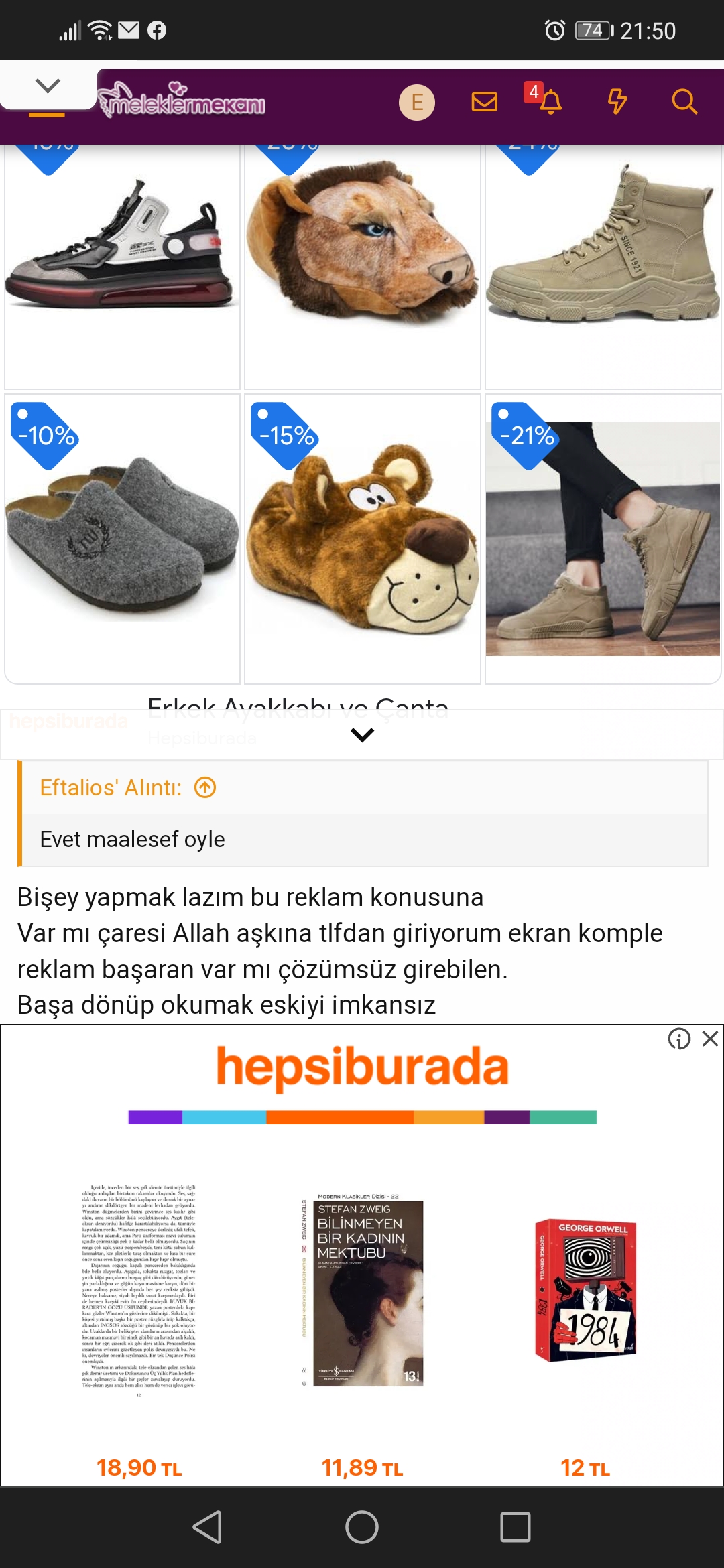Open the messages envelope icon

[x=484, y=102]
